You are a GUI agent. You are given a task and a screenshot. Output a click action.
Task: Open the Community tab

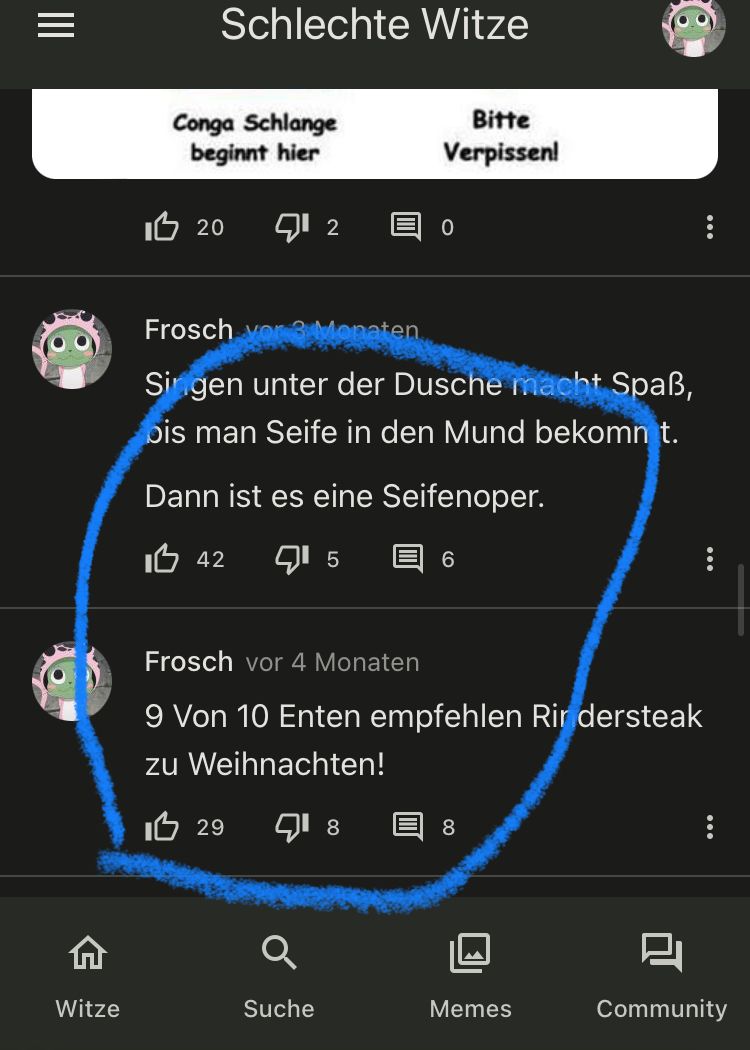[x=661, y=976]
